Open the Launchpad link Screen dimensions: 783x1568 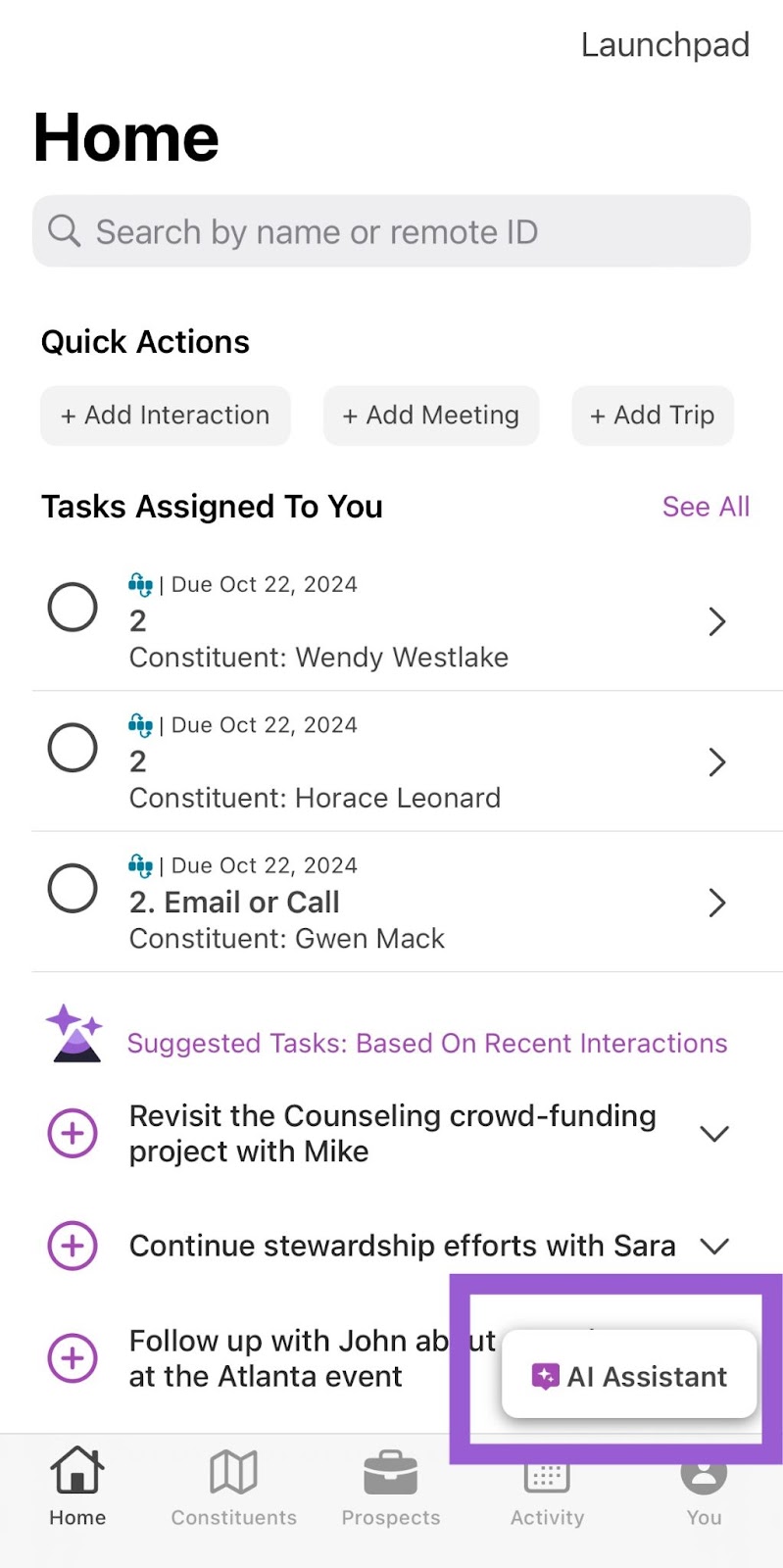click(664, 45)
